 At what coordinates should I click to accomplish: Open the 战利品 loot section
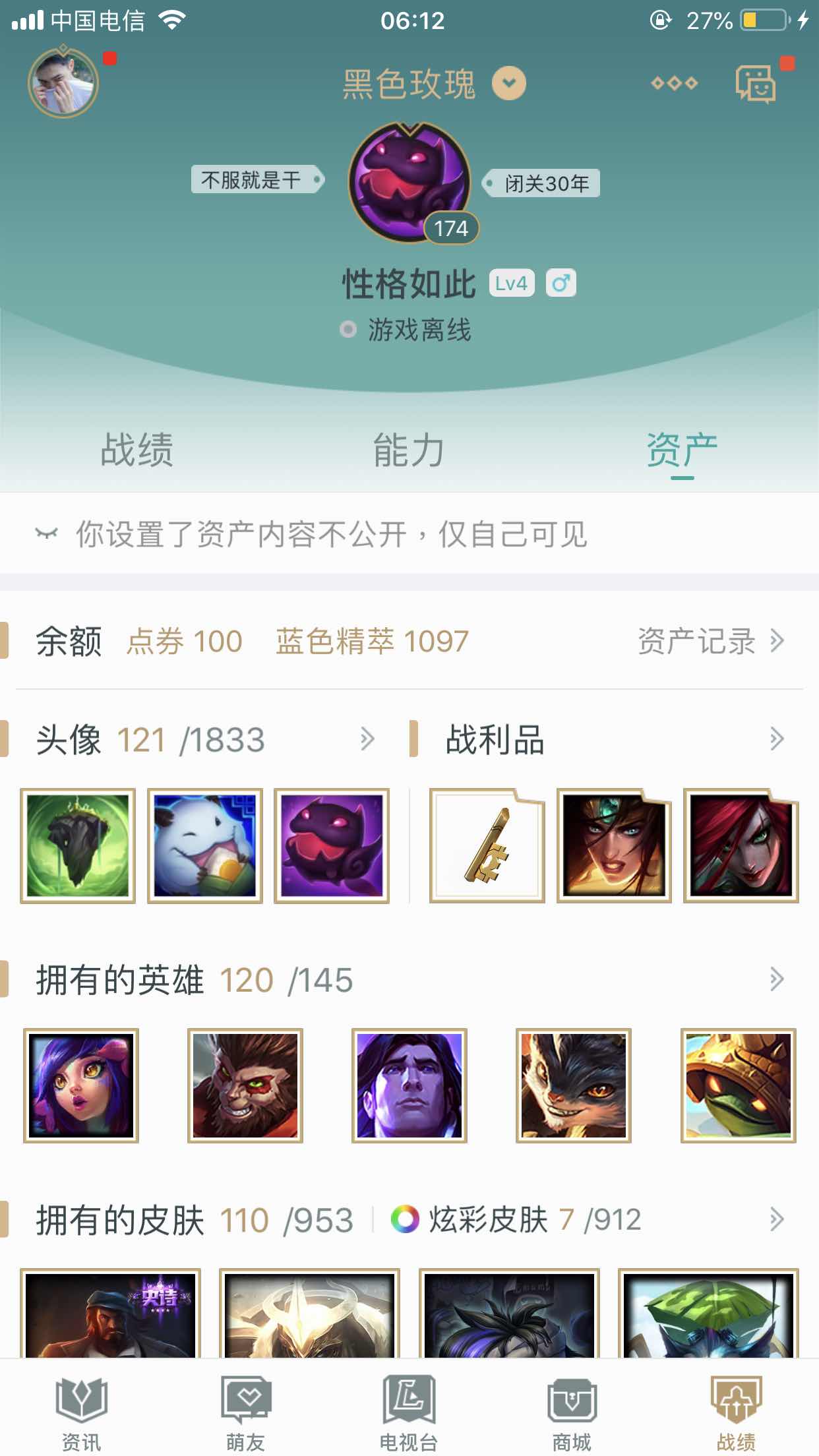[x=777, y=739]
